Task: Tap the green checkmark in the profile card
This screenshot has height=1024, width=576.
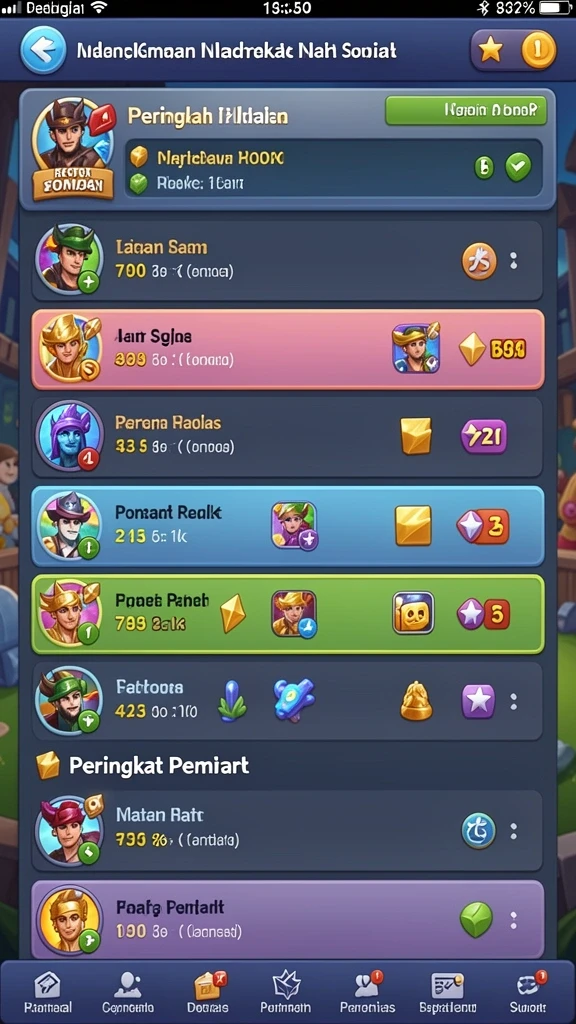Action: pyautogui.click(x=519, y=168)
